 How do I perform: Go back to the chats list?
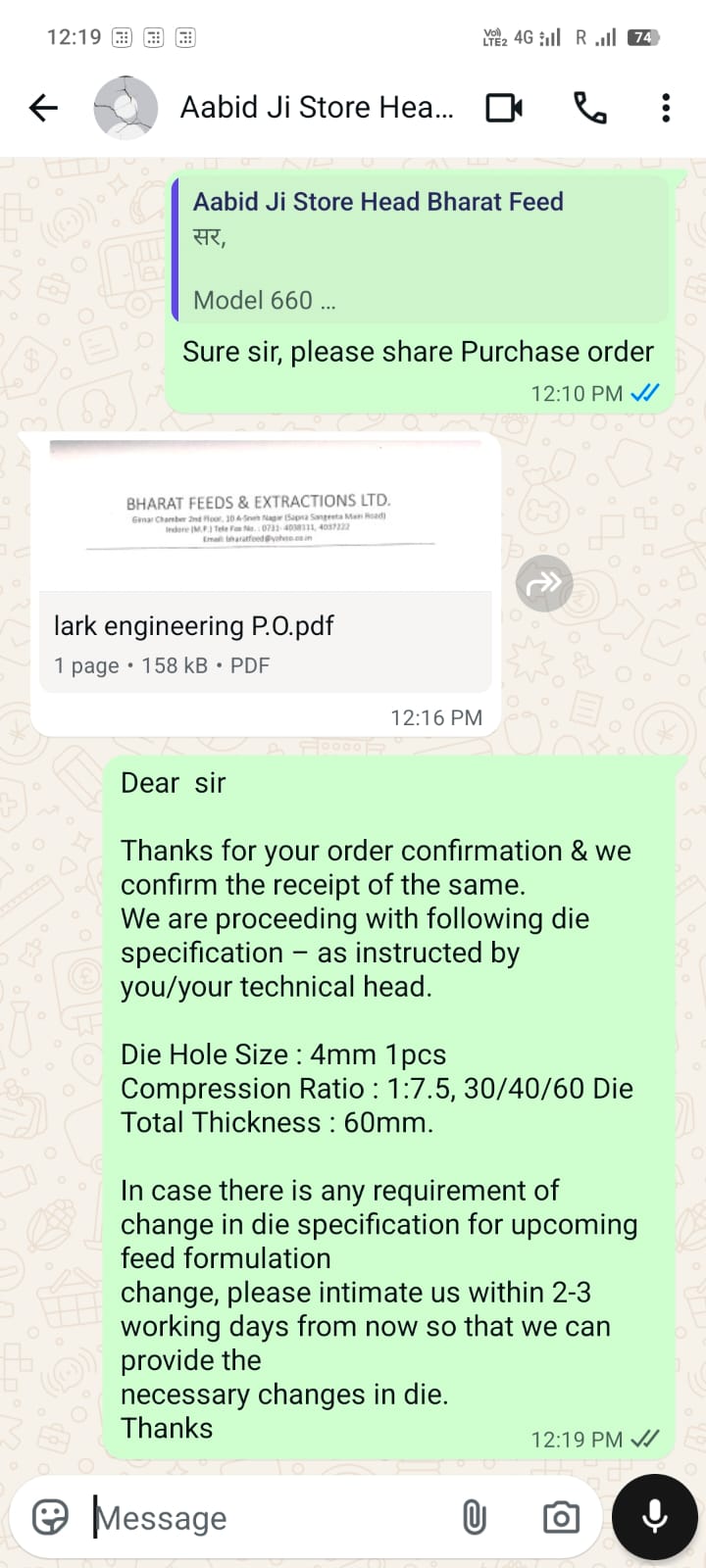pyautogui.click(x=43, y=108)
